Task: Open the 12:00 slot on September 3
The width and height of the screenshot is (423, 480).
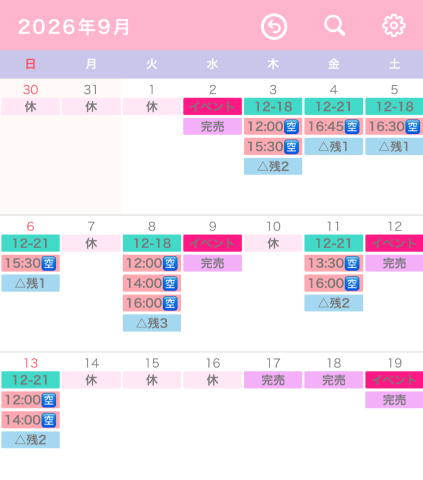Action: pyautogui.click(x=273, y=127)
